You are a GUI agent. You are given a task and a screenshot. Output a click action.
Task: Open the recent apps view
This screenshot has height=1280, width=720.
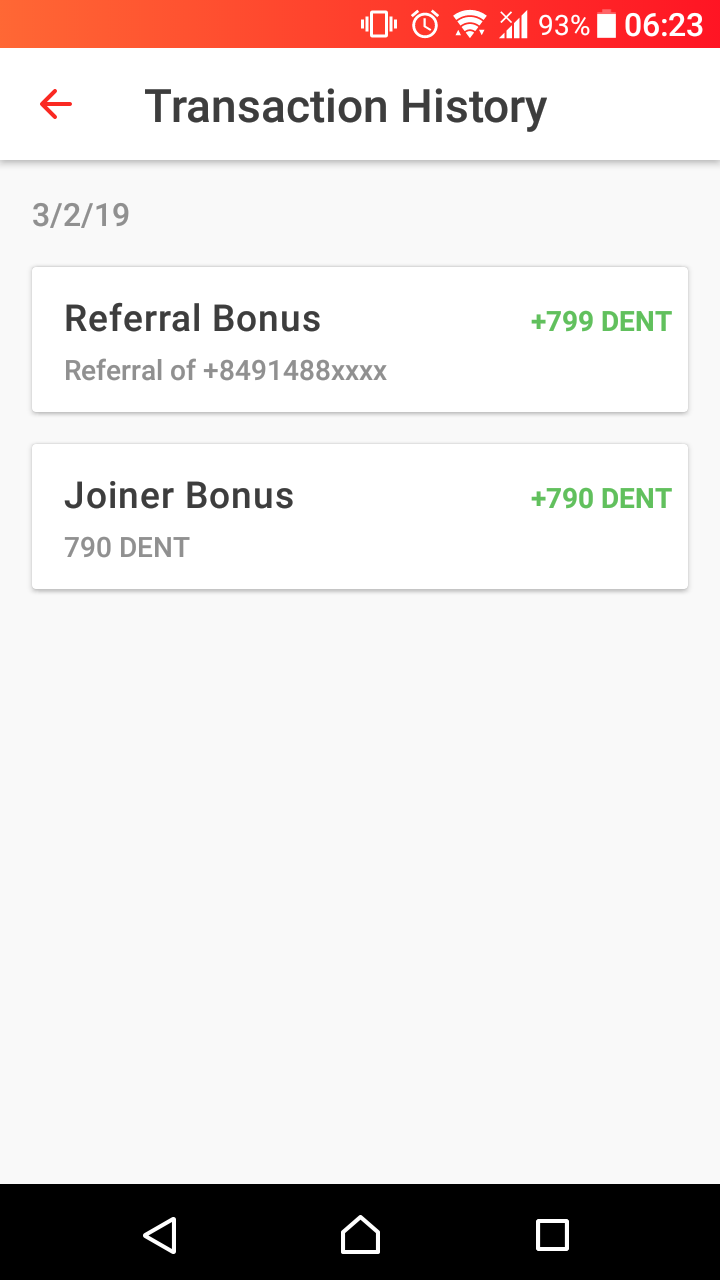click(552, 1234)
